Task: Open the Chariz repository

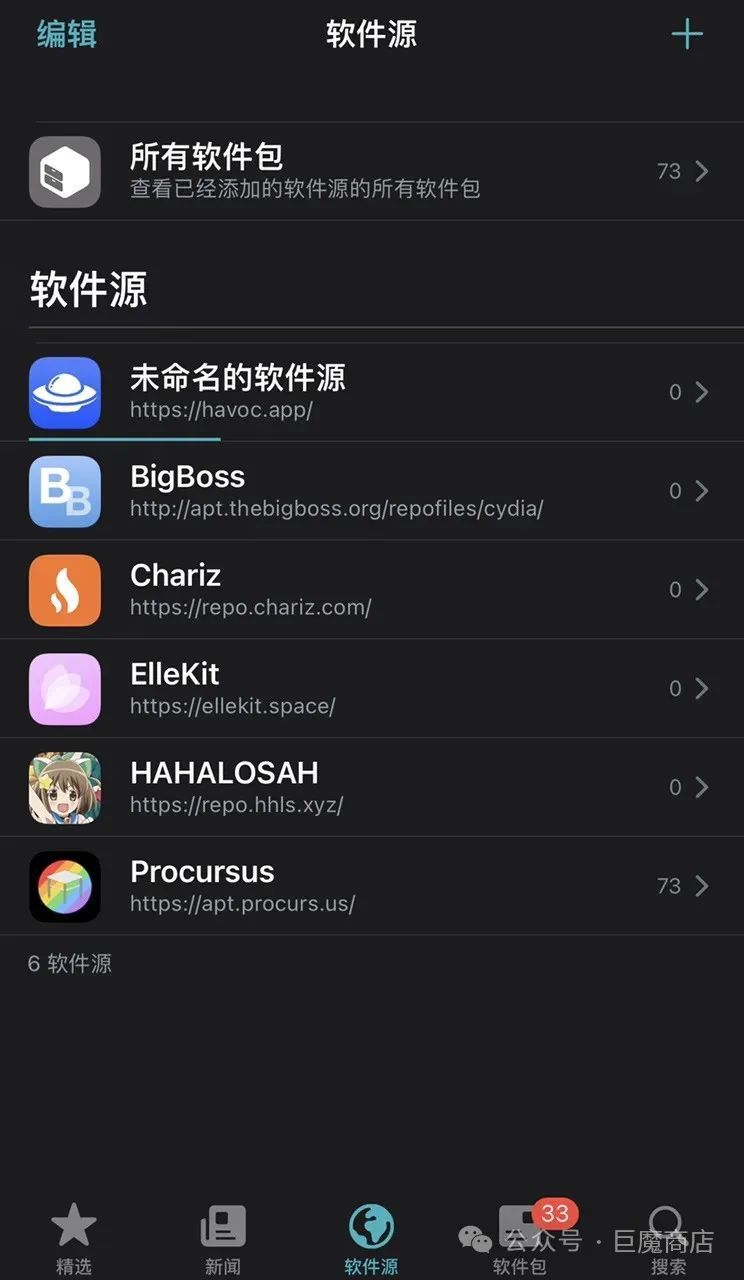Action: 370,590
